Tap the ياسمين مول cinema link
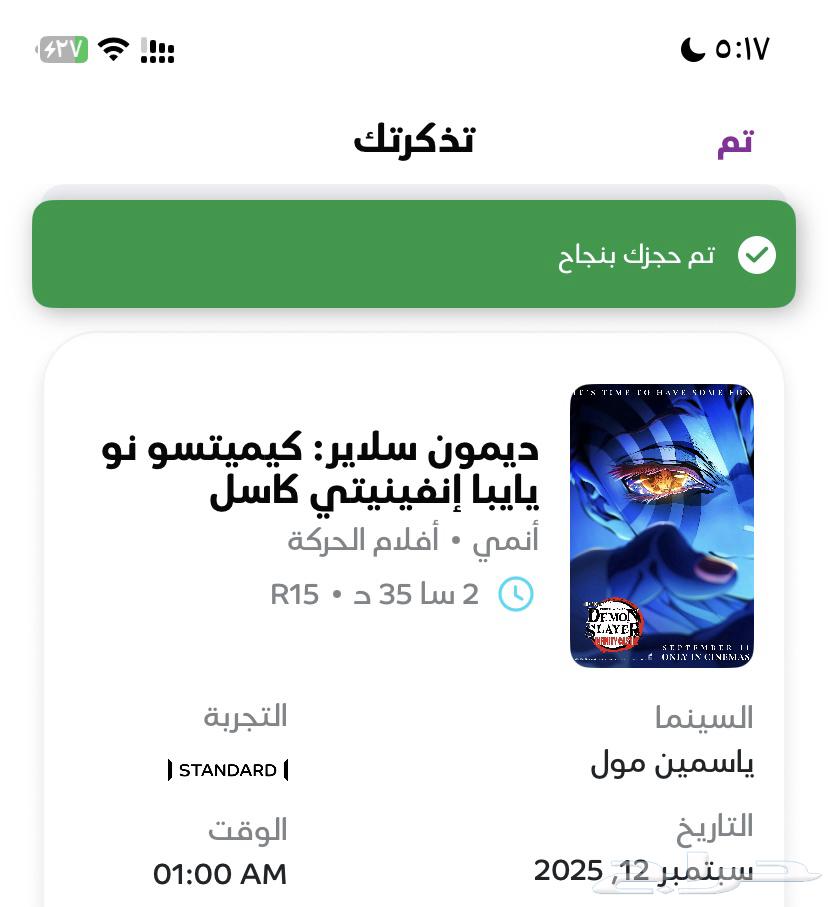This screenshot has width=828, height=907. point(671,763)
